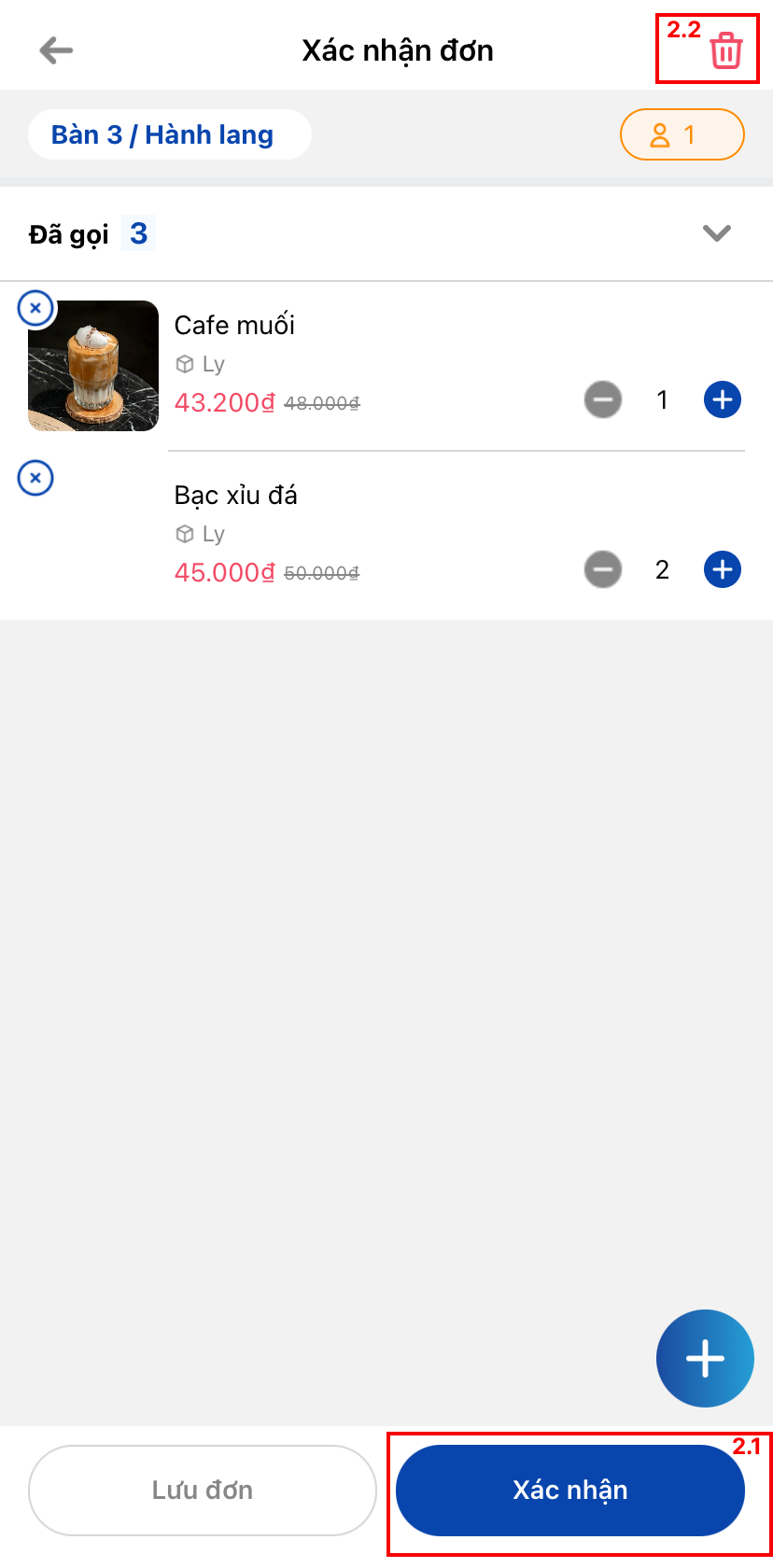This screenshot has height=1568, width=773.
Task: Decrease Bạc xỉu đá quantity
Action: coord(603,570)
